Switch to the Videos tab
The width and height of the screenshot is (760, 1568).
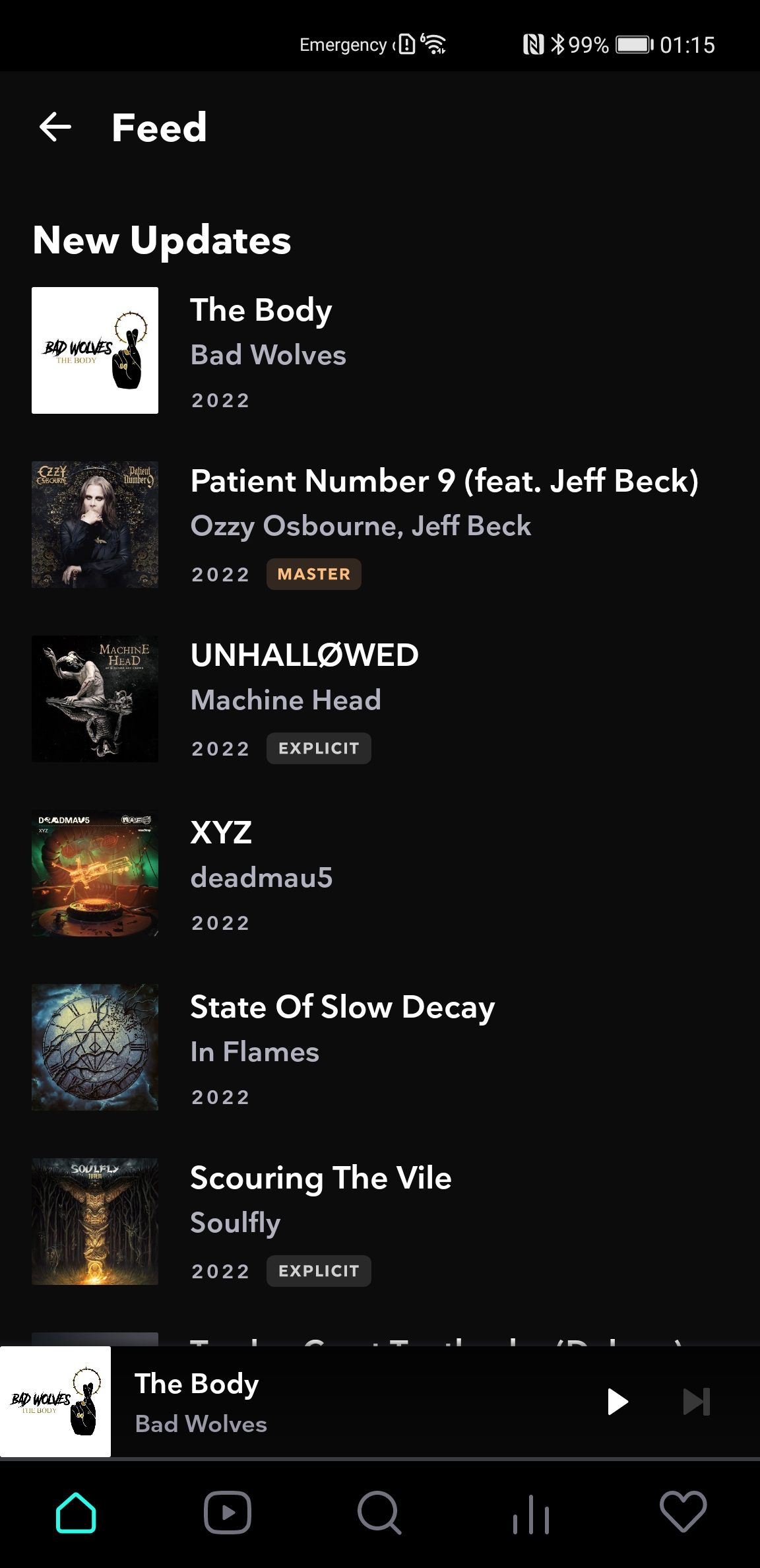pyautogui.click(x=228, y=1513)
